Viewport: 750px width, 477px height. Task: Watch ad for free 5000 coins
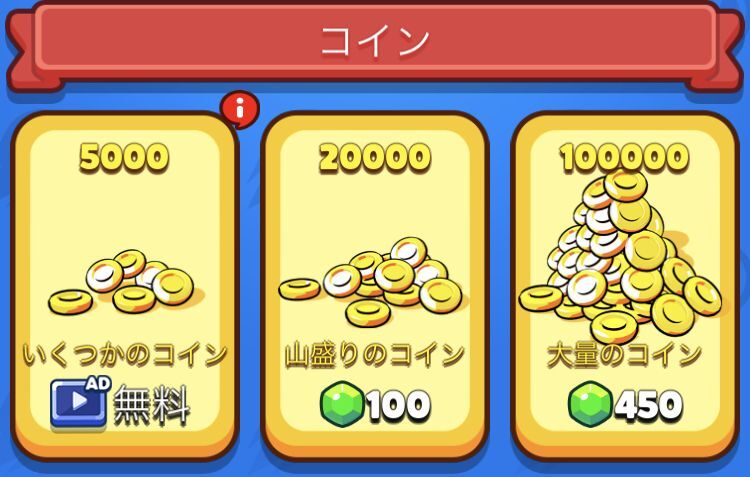(124, 403)
